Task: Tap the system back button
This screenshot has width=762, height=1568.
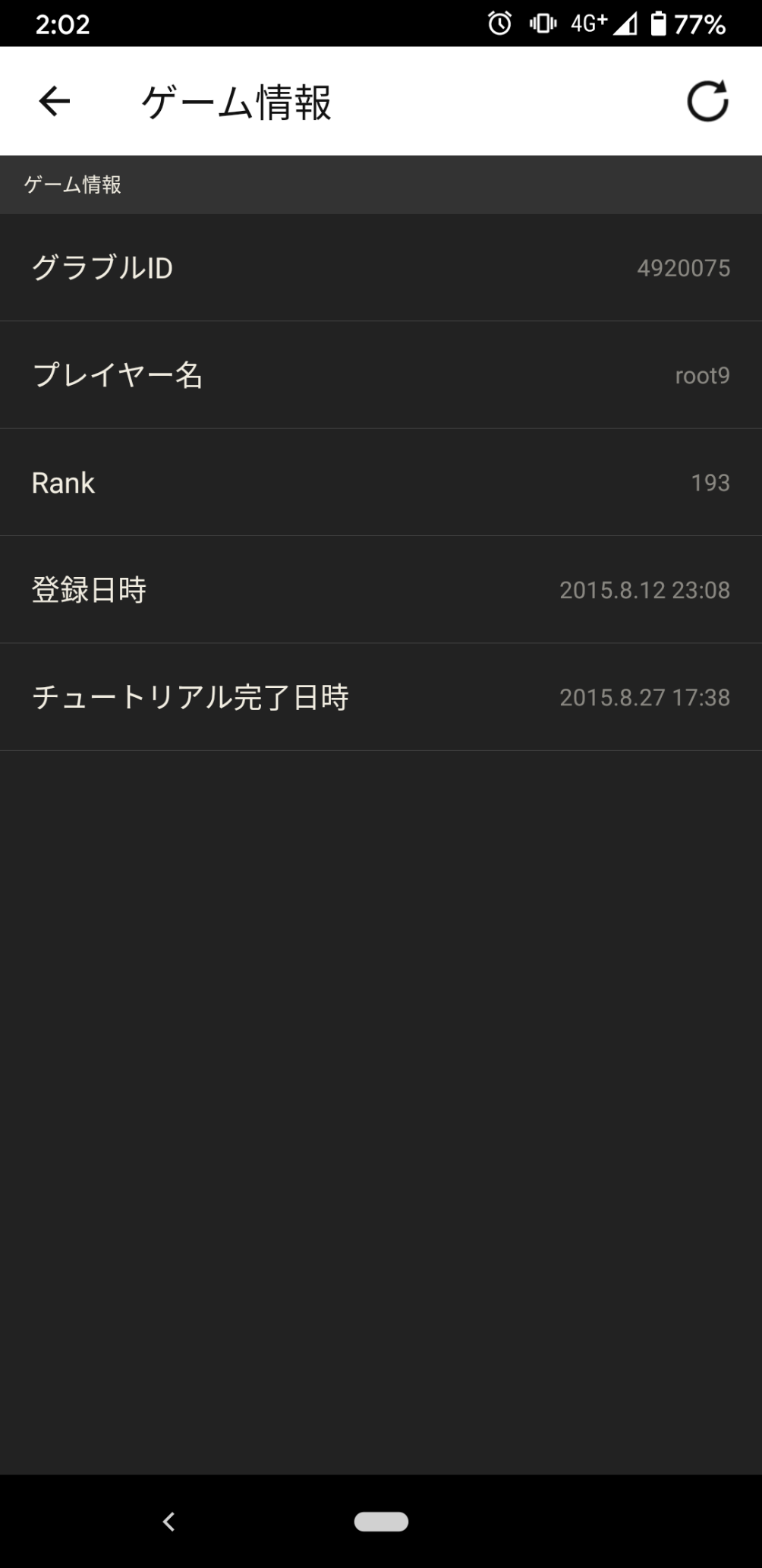Action: [169, 1521]
